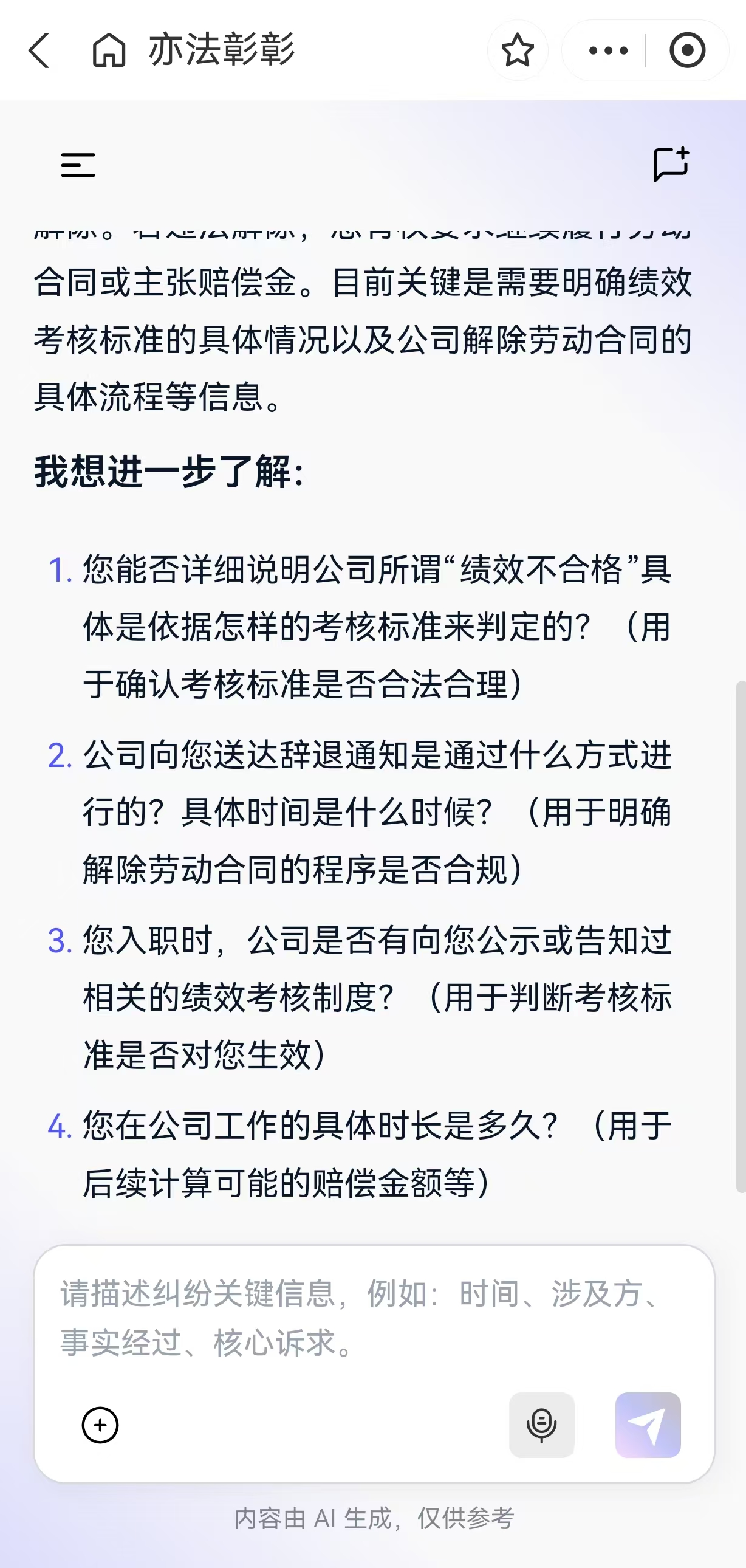
Task: Start voice input with microphone
Action: (x=542, y=1425)
